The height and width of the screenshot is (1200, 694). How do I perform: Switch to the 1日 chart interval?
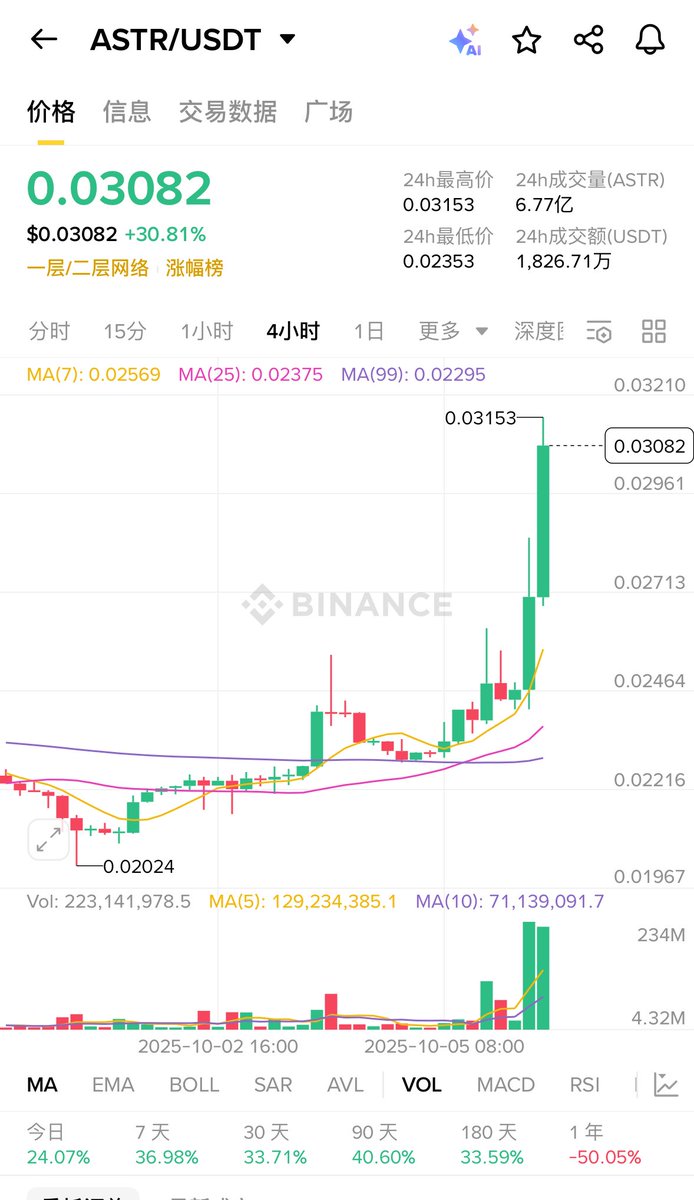point(369,331)
